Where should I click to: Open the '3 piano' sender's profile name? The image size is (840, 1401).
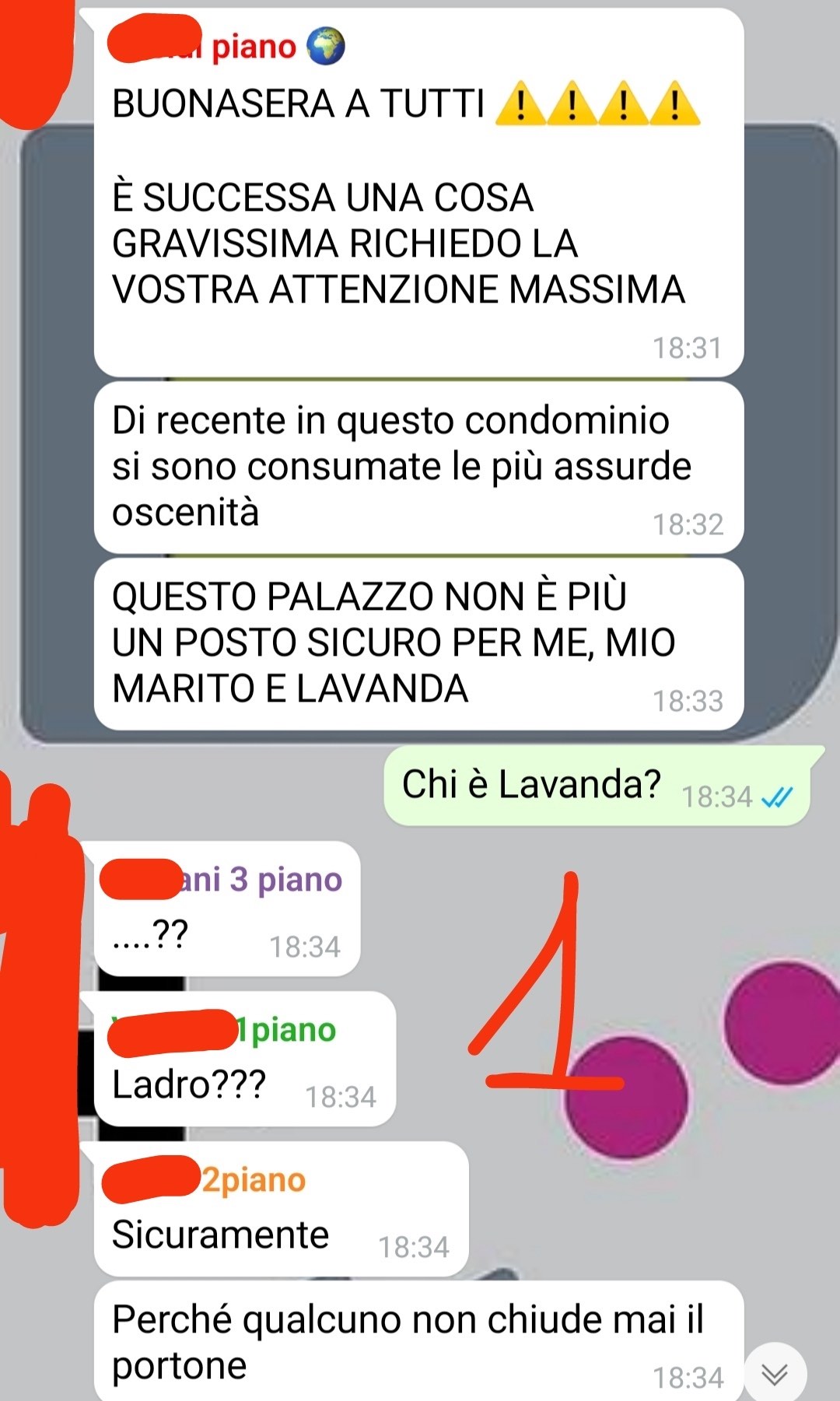coord(260,880)
